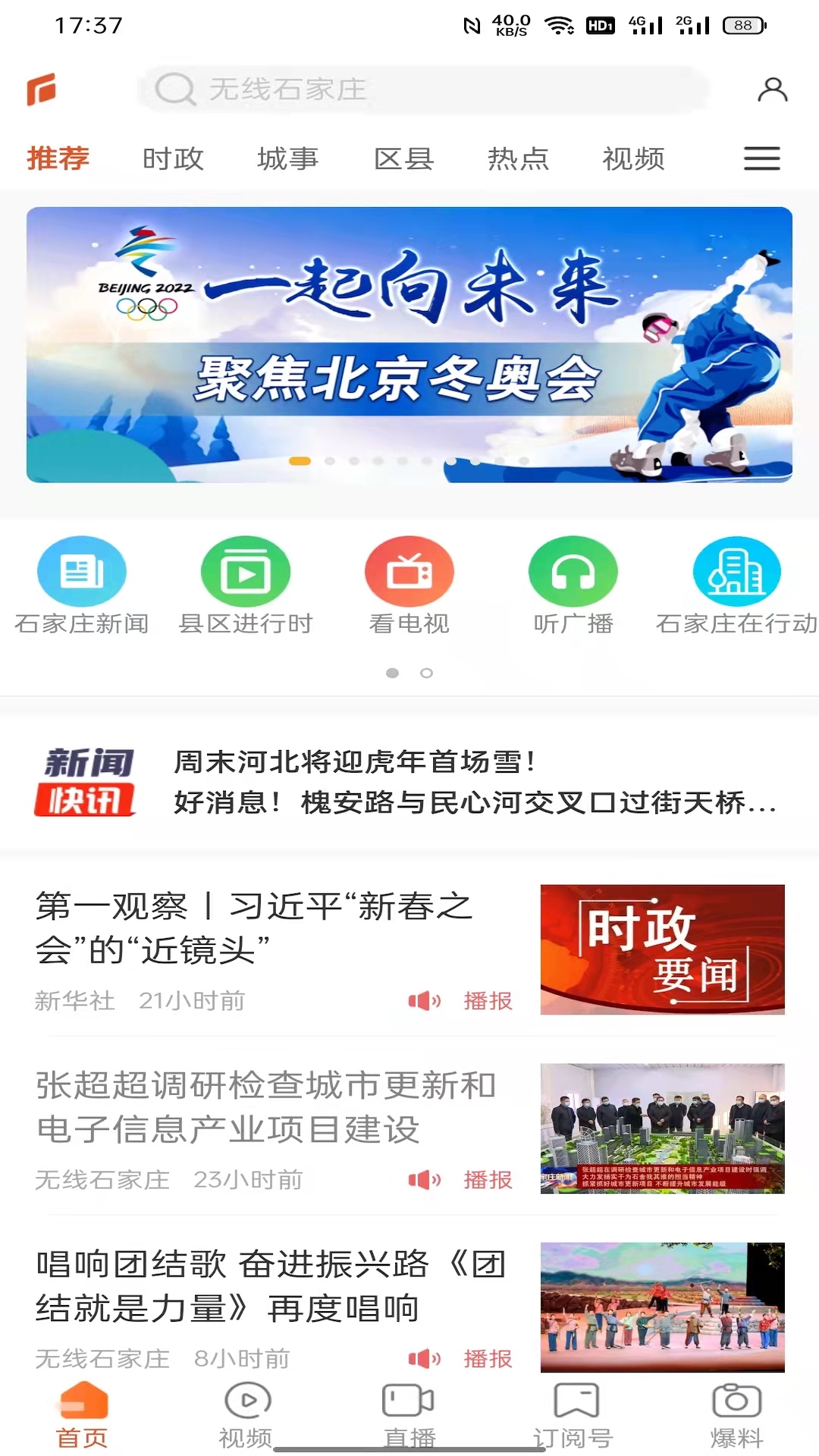This screenshot has width=819, height=1456.
Task: Play audio 播报 for 张超超调研 article
Action: pyautogui.click(x=461, y=1180)
